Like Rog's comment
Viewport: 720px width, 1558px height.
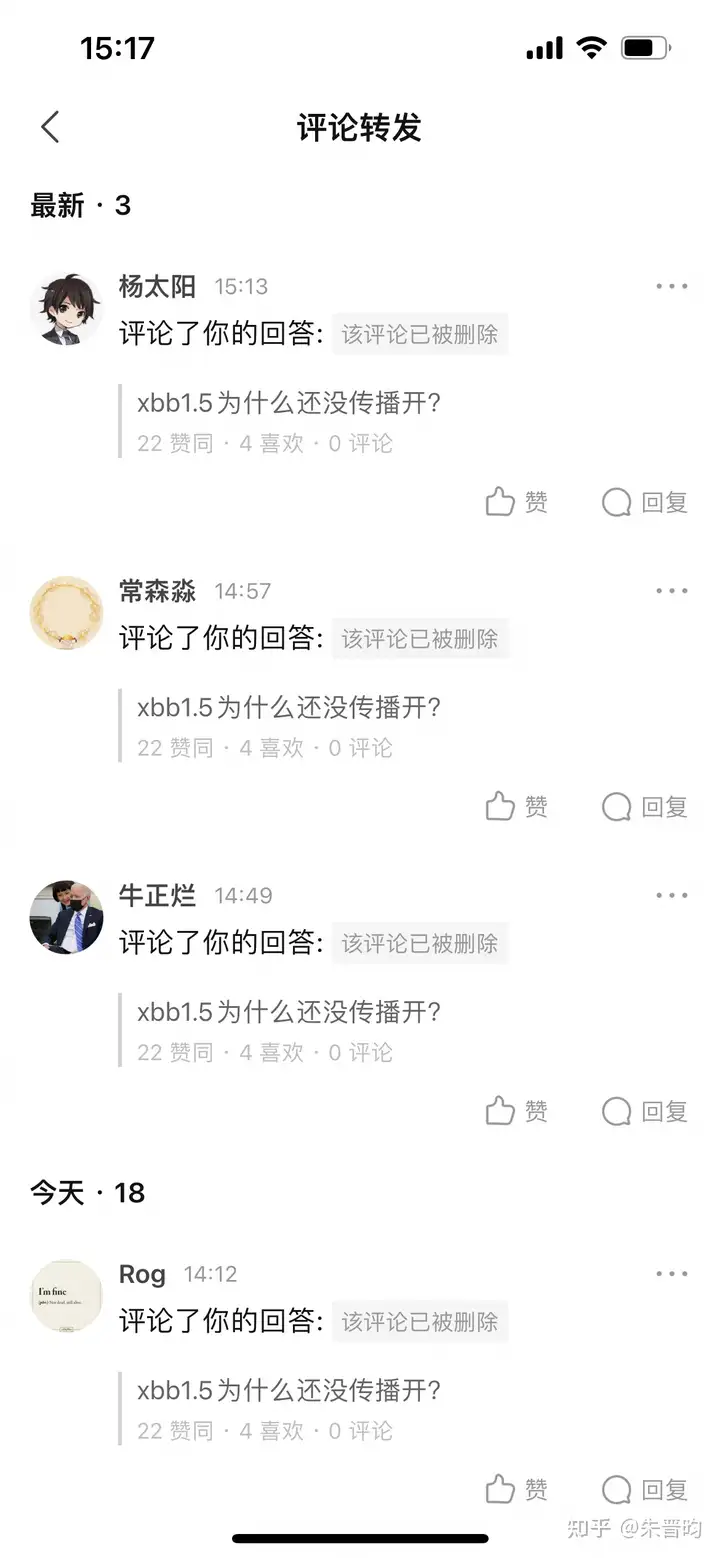[x=516, y=1490]
